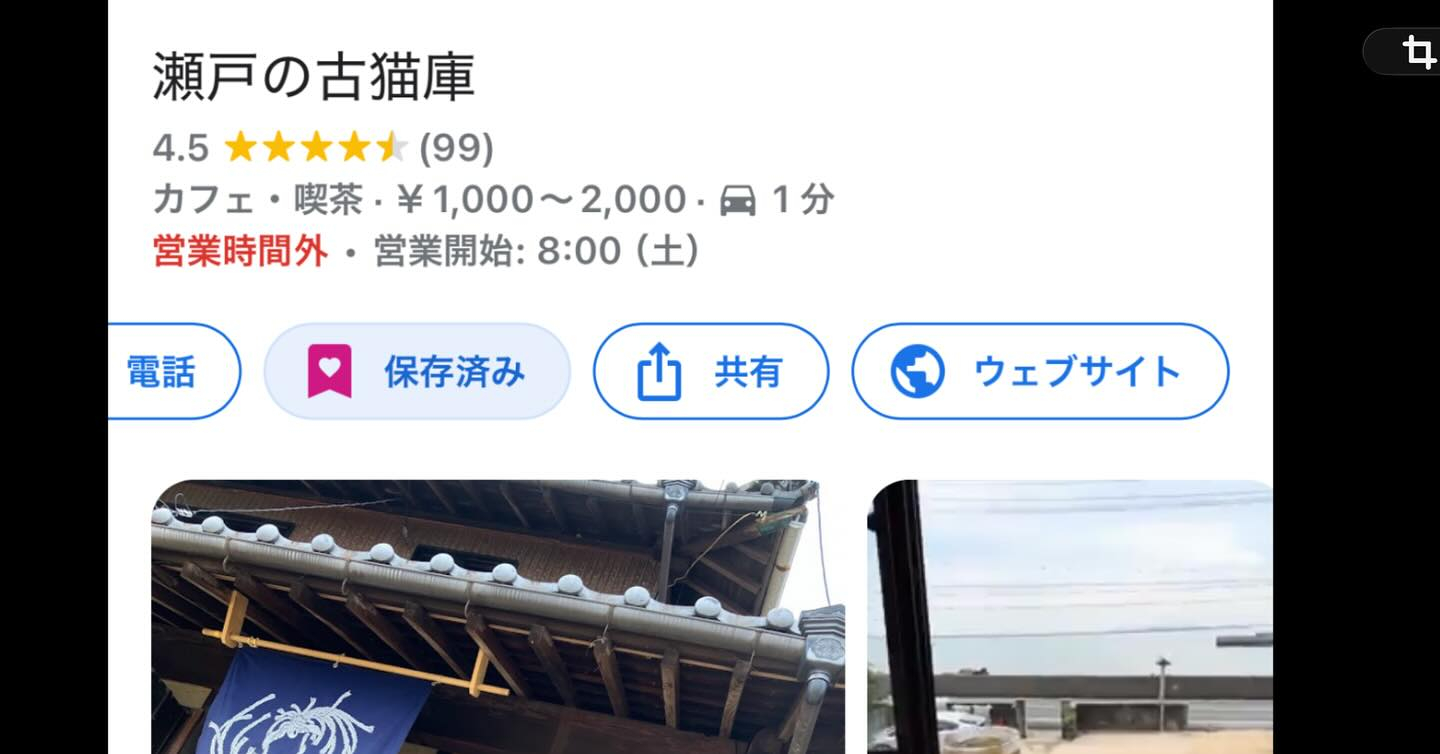Tap the crop icon at top right
Screen dimensions: 1440x754
(1417, 51)
